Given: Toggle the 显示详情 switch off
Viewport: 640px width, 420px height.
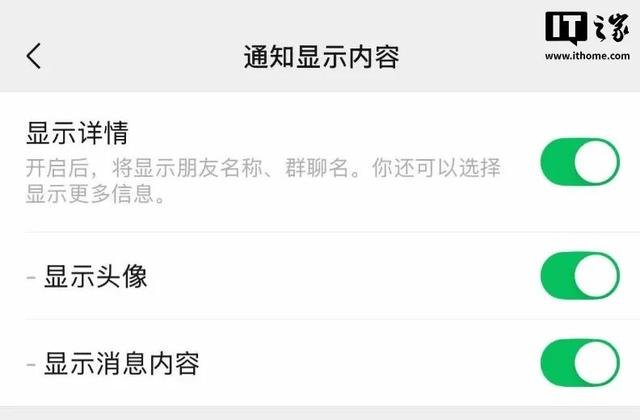Looking at the screenshot, I should (x=580, y=161).
